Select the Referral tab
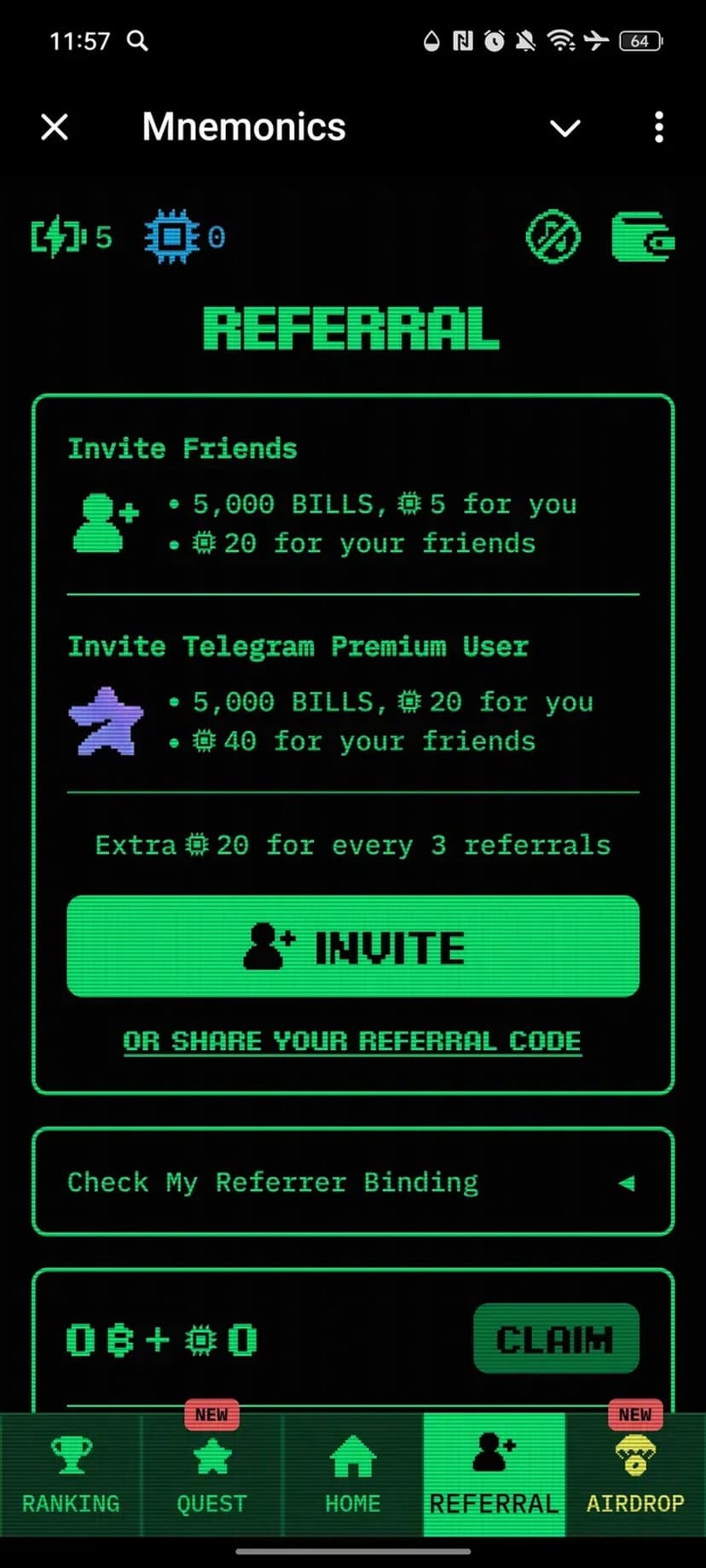Screen dimensions: 706x1568 [x=494, y=1474]
